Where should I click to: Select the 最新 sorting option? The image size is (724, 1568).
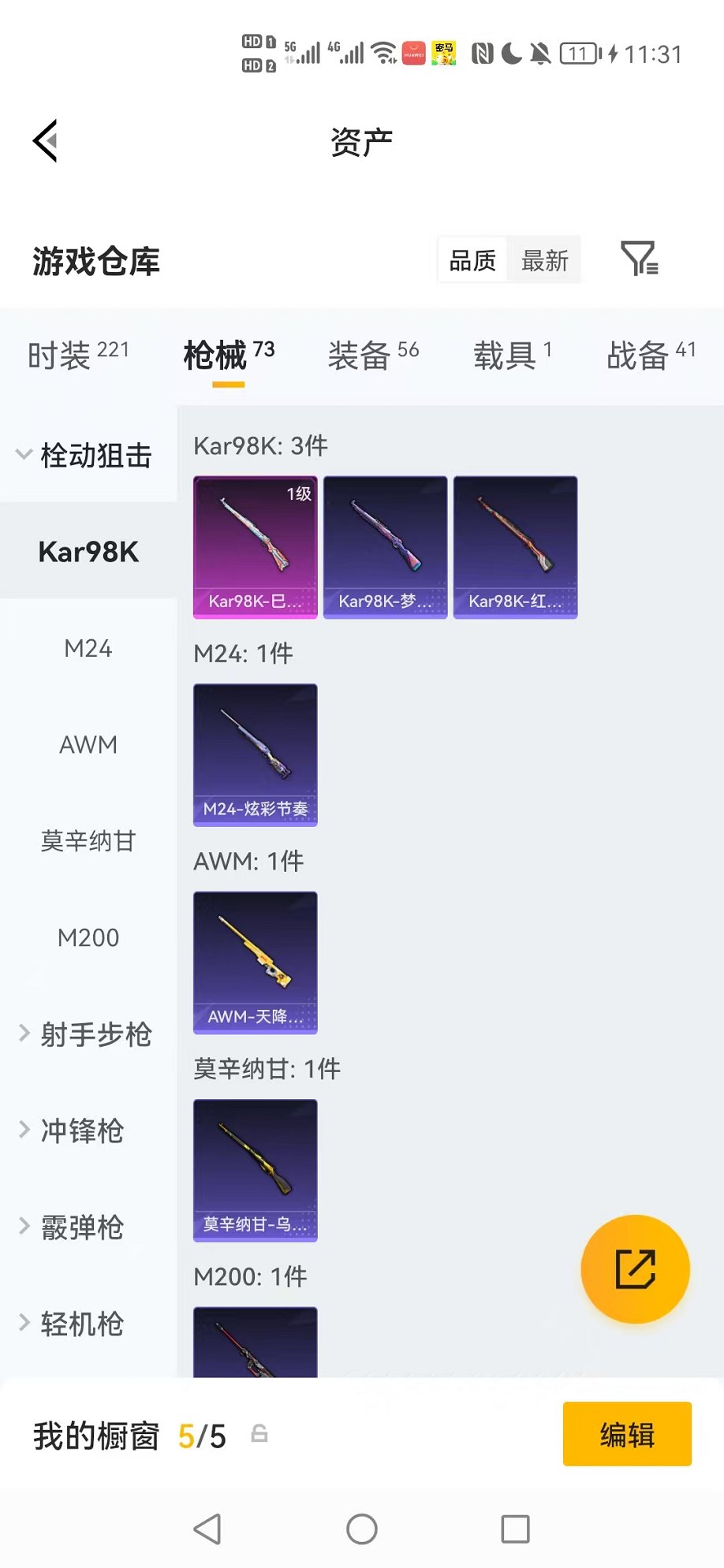coord(544,260)
